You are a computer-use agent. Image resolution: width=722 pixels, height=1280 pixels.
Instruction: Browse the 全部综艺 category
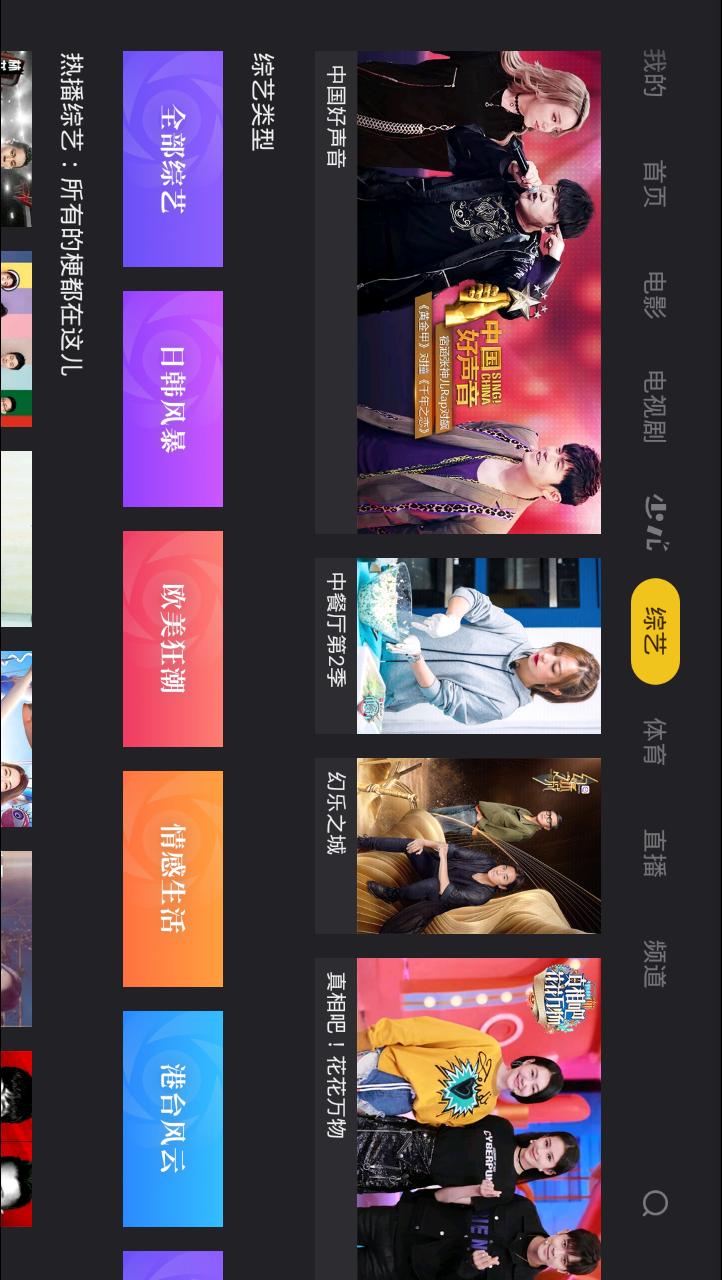(x=173, y=159)
